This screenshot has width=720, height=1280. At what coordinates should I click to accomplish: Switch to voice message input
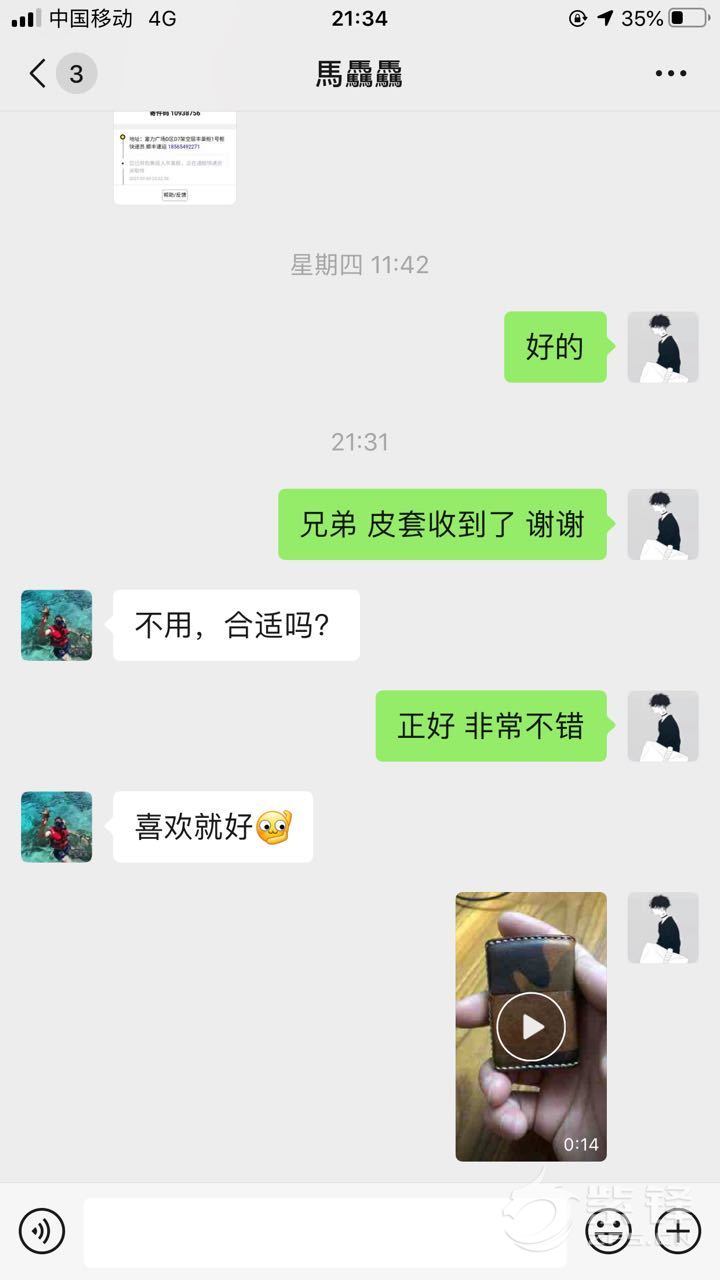point(42,1231)
